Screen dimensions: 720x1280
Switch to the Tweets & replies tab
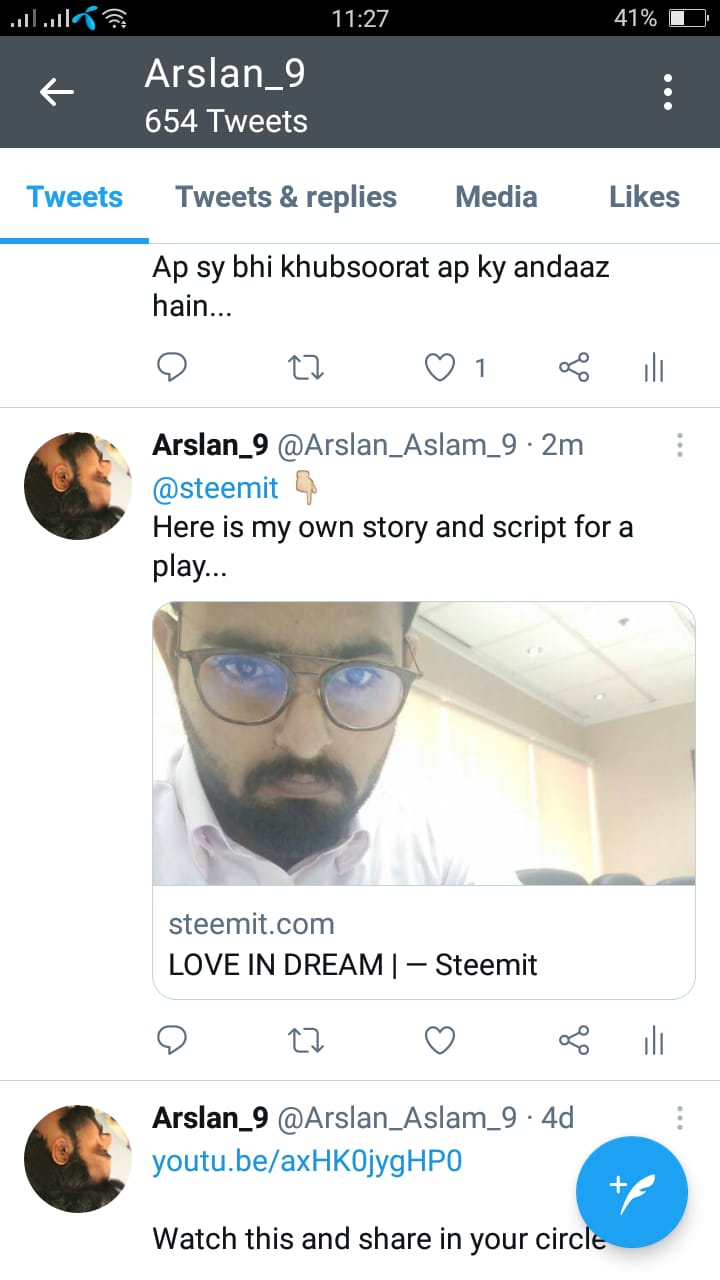(x=286, y=197)
